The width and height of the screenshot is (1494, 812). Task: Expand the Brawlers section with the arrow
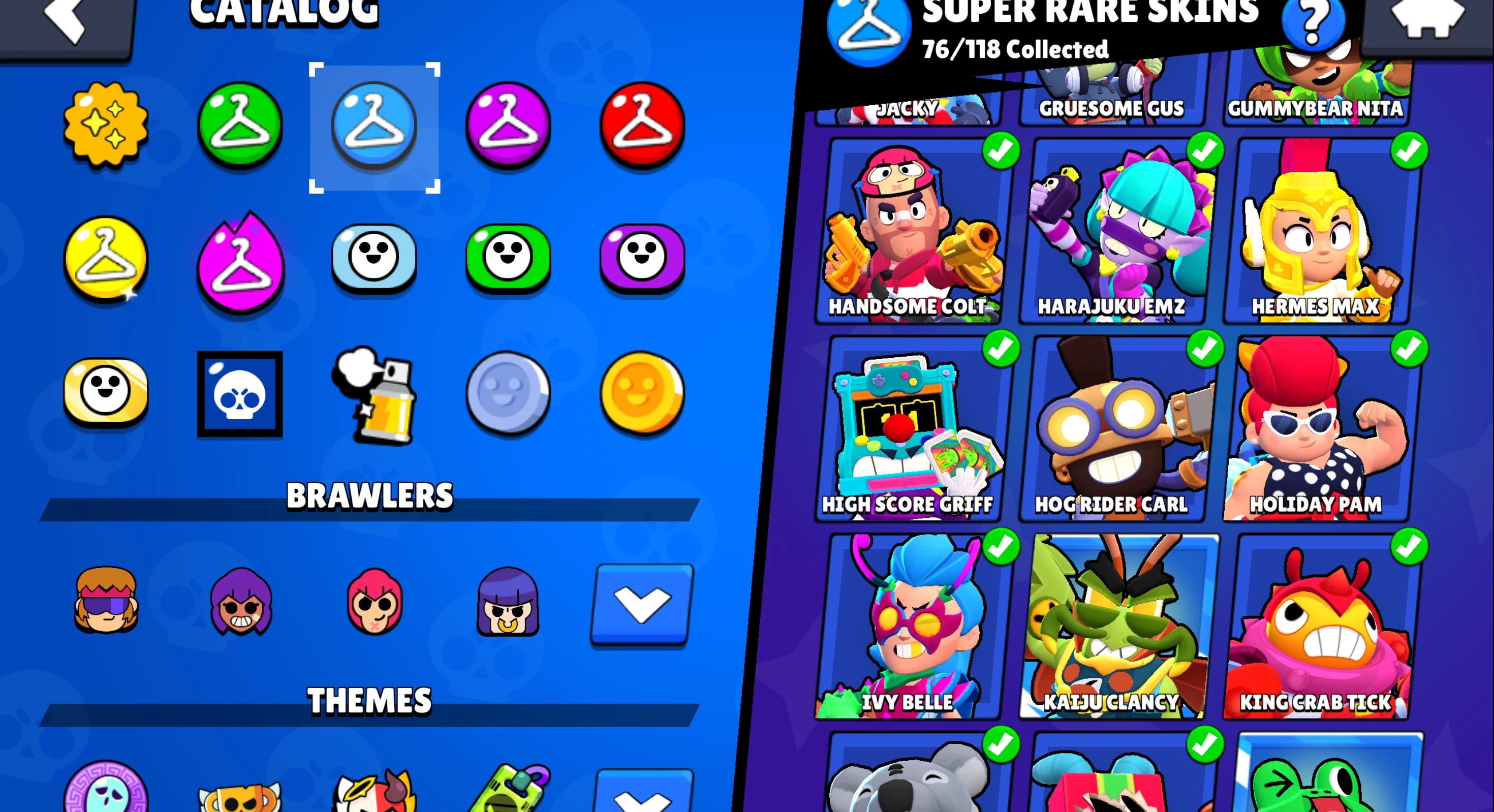point(641,603)
